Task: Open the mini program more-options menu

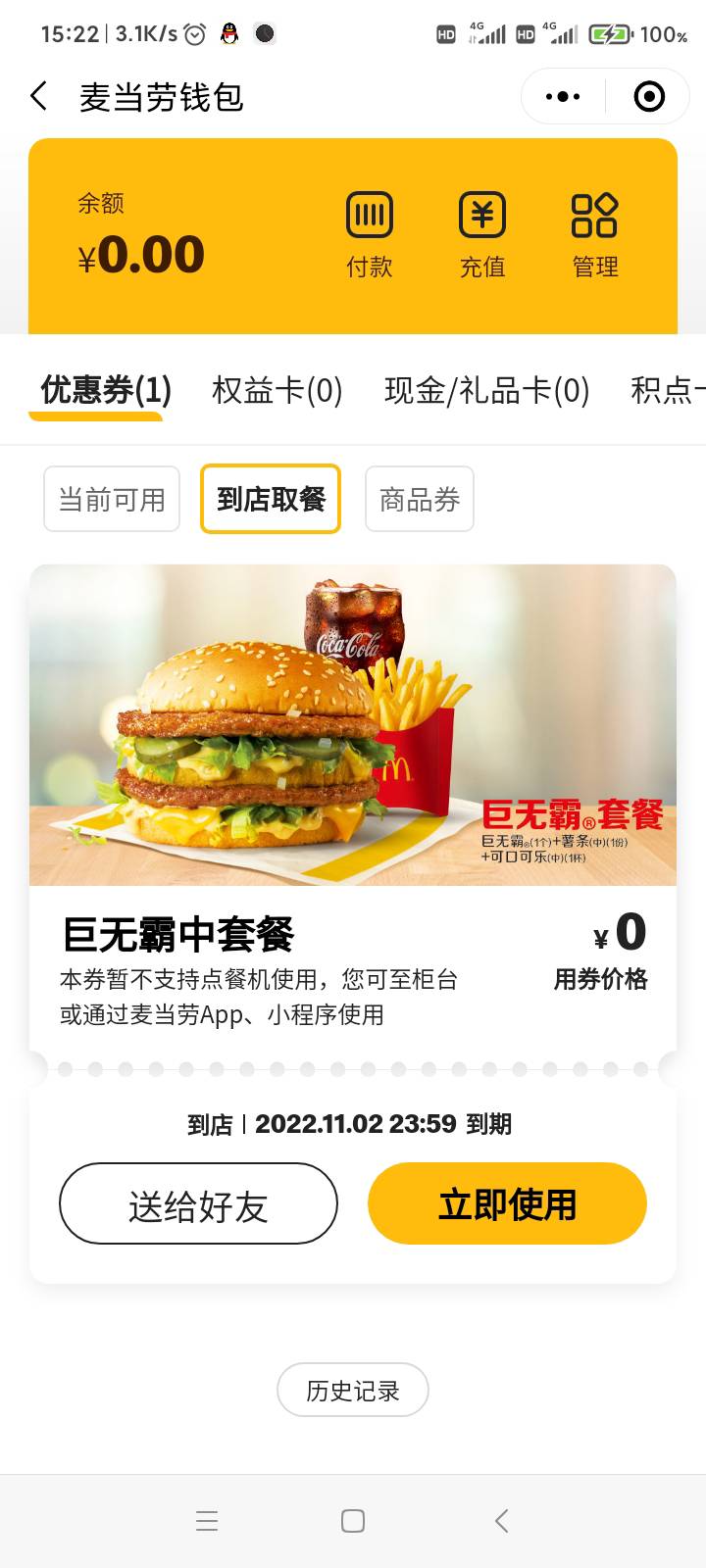Action: (x=563, y=96)
